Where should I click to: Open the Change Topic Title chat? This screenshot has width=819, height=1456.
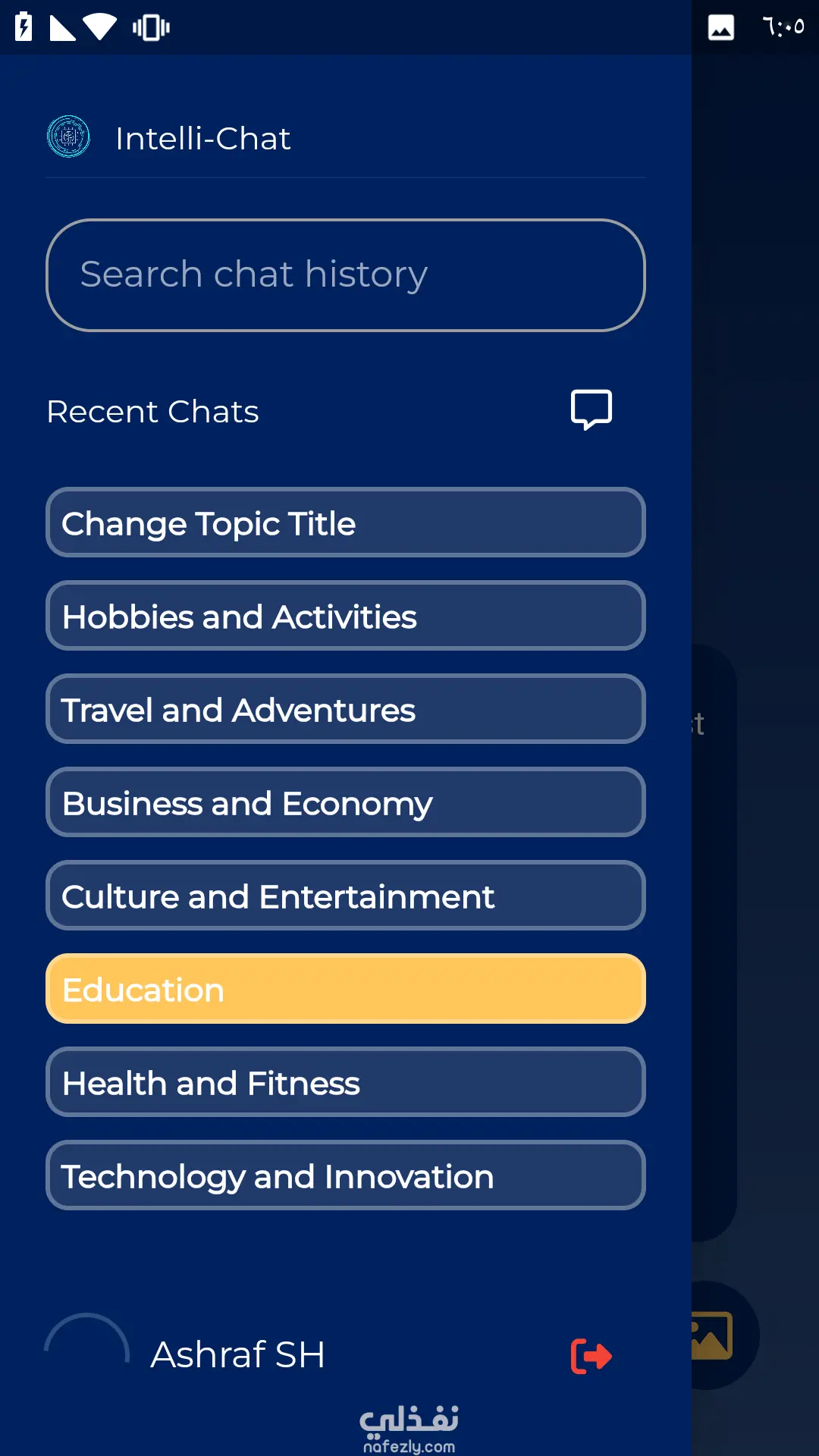click(x=345, y=523)
